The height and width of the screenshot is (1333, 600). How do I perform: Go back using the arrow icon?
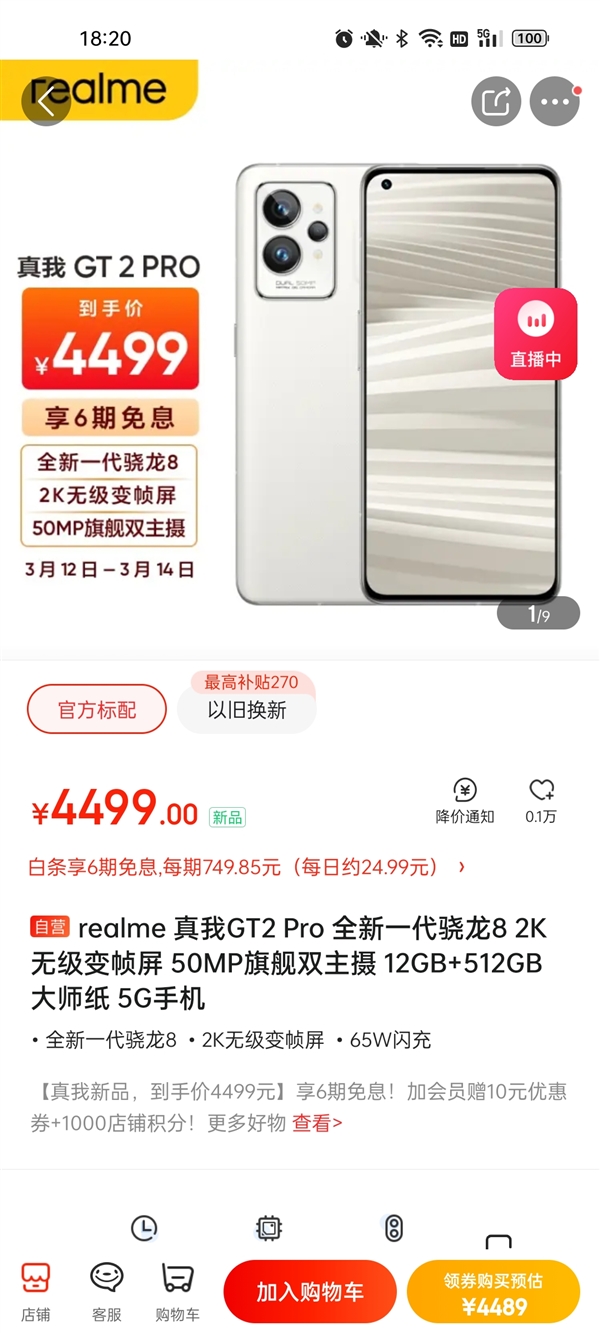coord(45,101)
